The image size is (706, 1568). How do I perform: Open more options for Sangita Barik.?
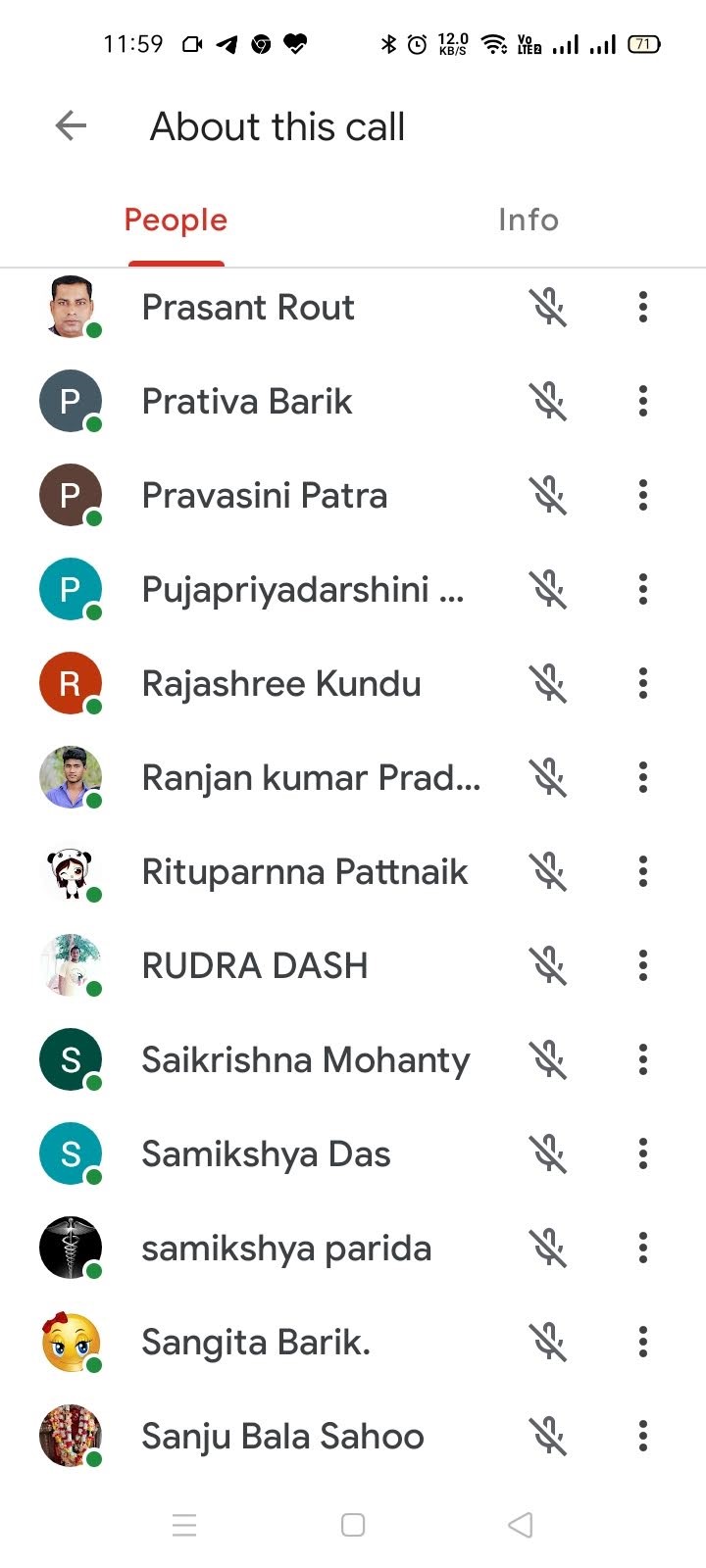(643, 1342)
